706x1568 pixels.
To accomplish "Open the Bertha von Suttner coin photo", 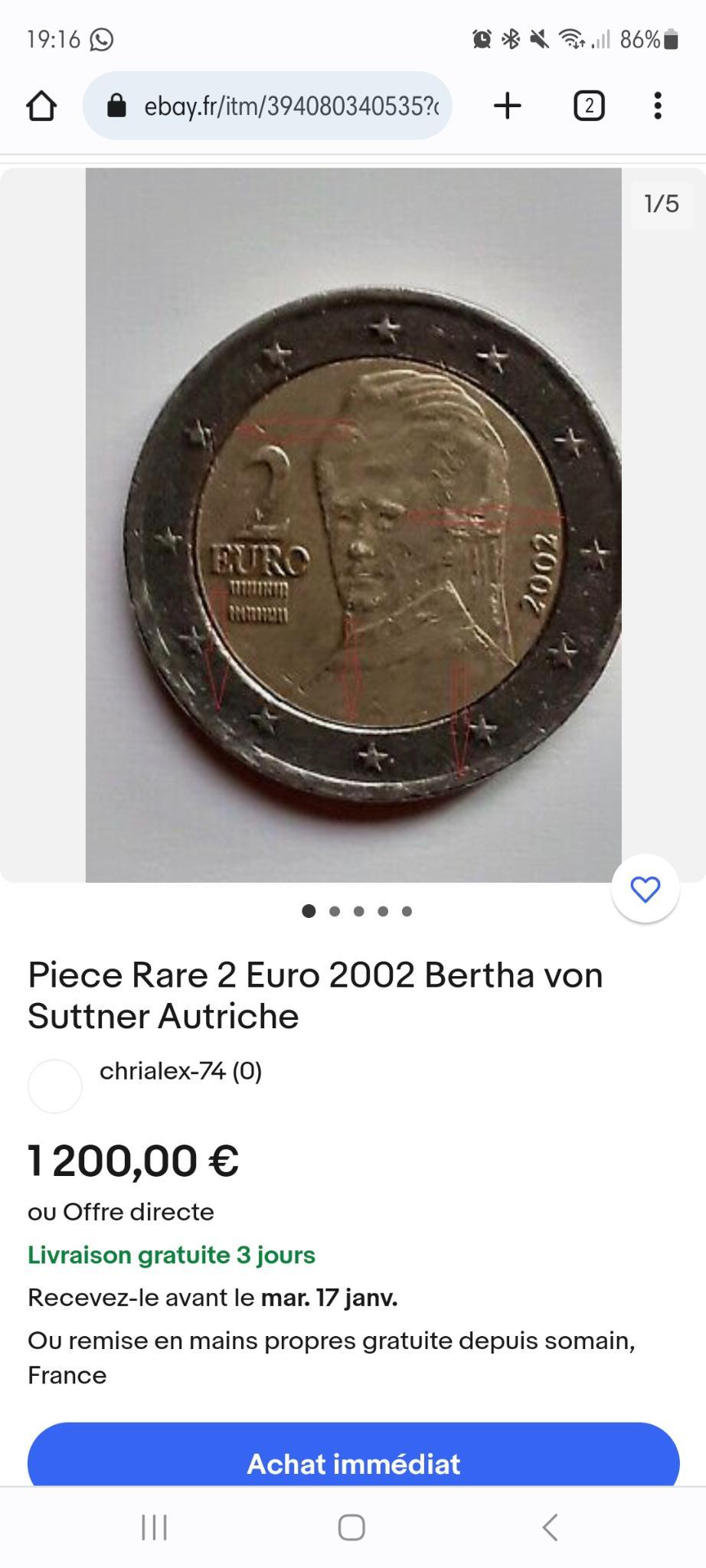I will point(353,525).
